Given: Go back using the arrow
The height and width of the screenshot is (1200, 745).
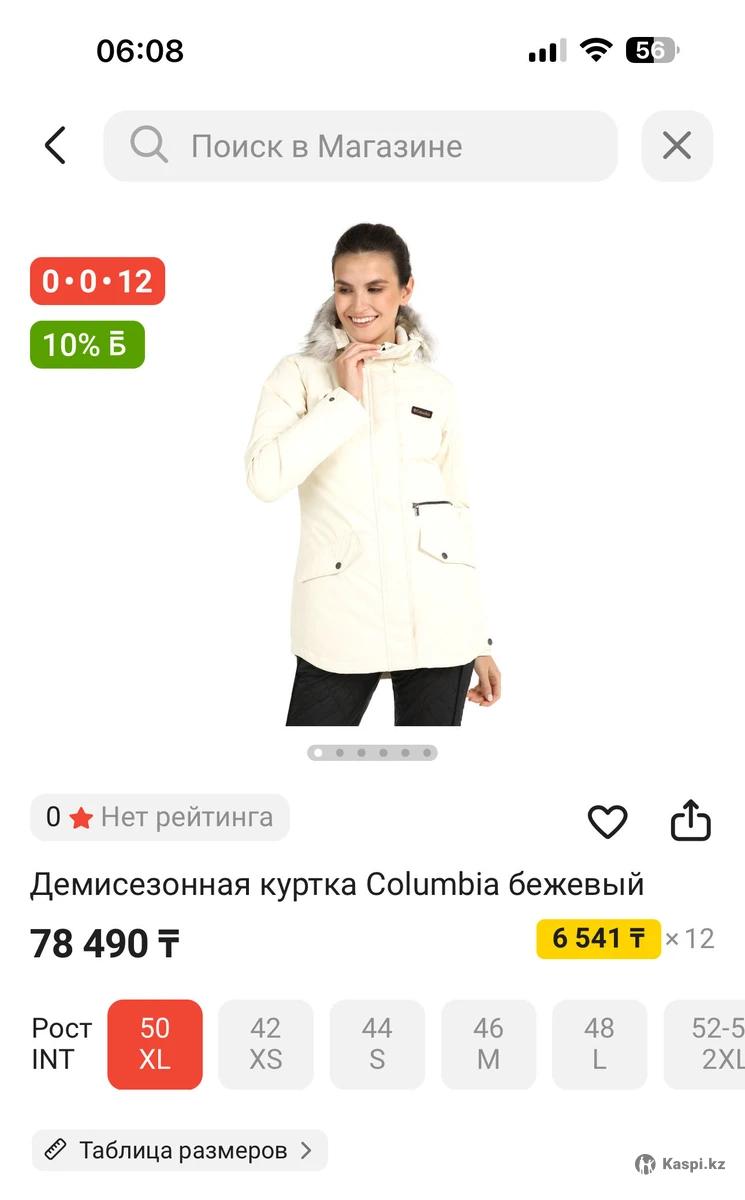Looking at the screenshot, I should [x=55, y=146].
